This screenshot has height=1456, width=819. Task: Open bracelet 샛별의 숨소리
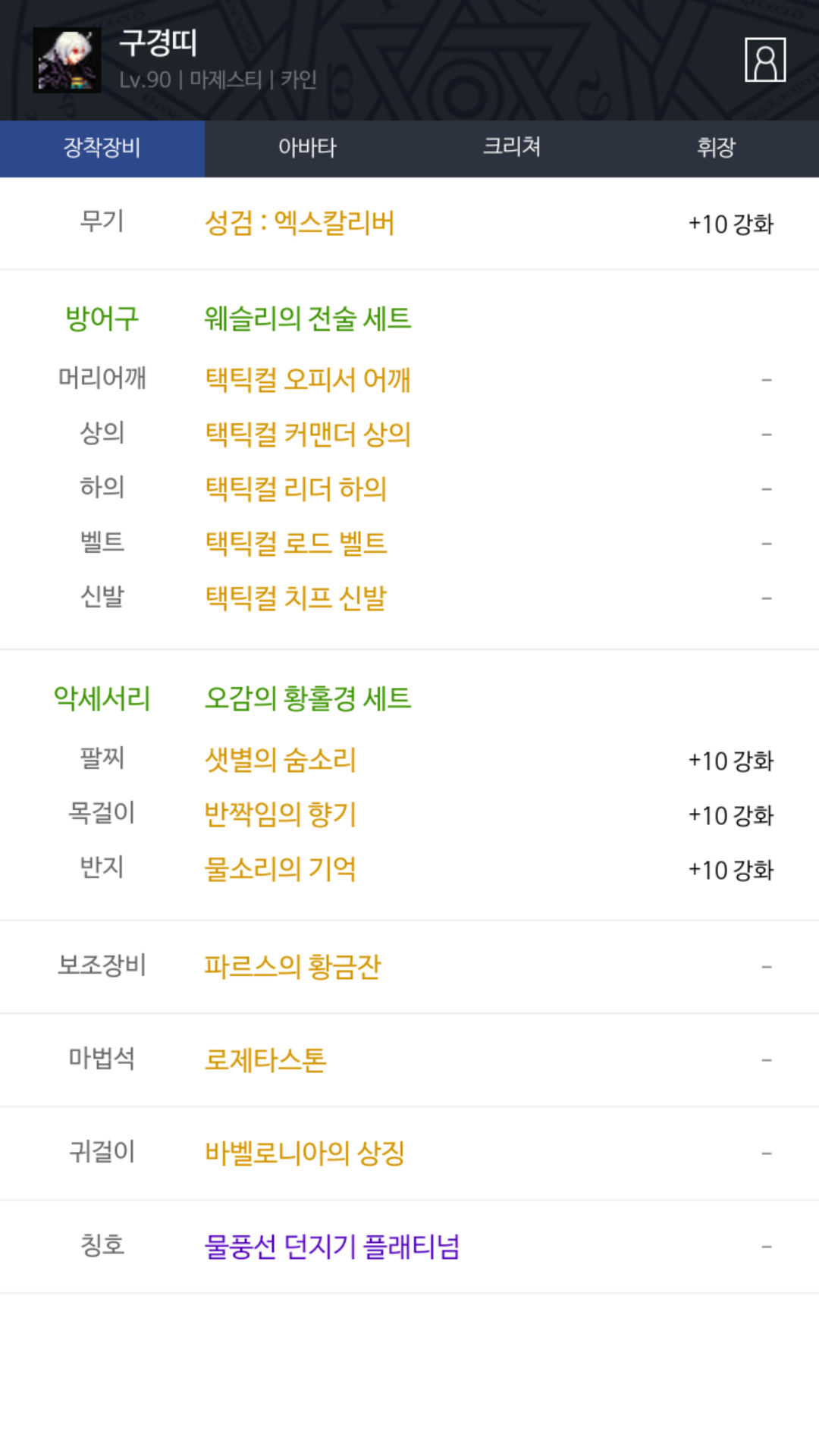click(281, 760)
